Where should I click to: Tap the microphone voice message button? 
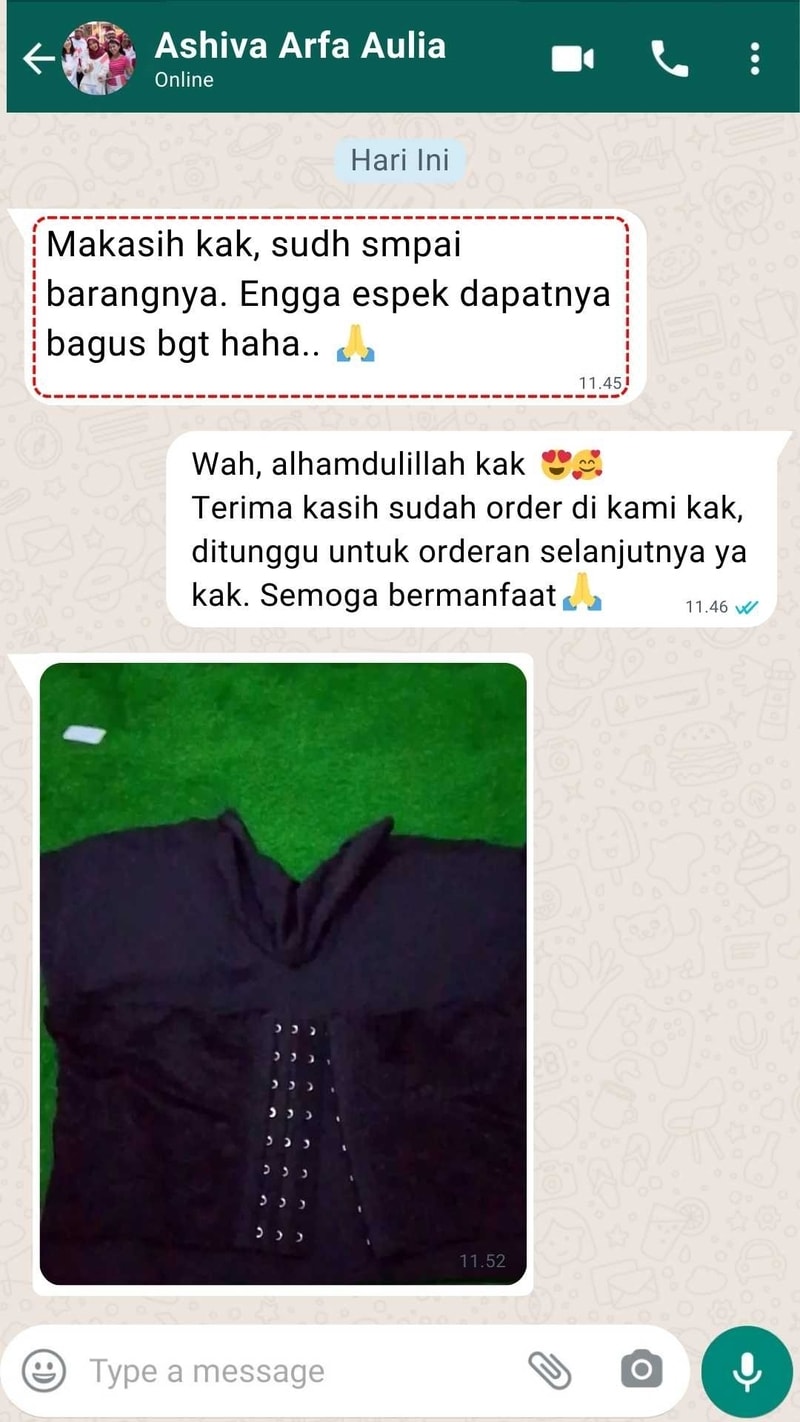click(747, 1372)
